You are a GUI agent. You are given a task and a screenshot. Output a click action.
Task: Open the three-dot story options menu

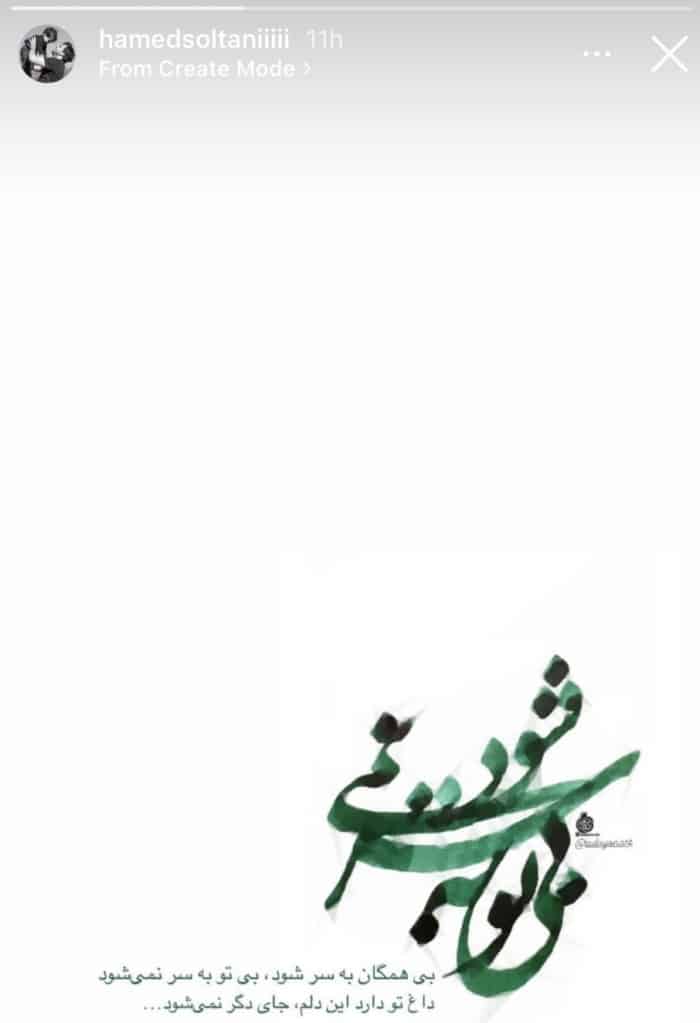[x=597, y=54]
